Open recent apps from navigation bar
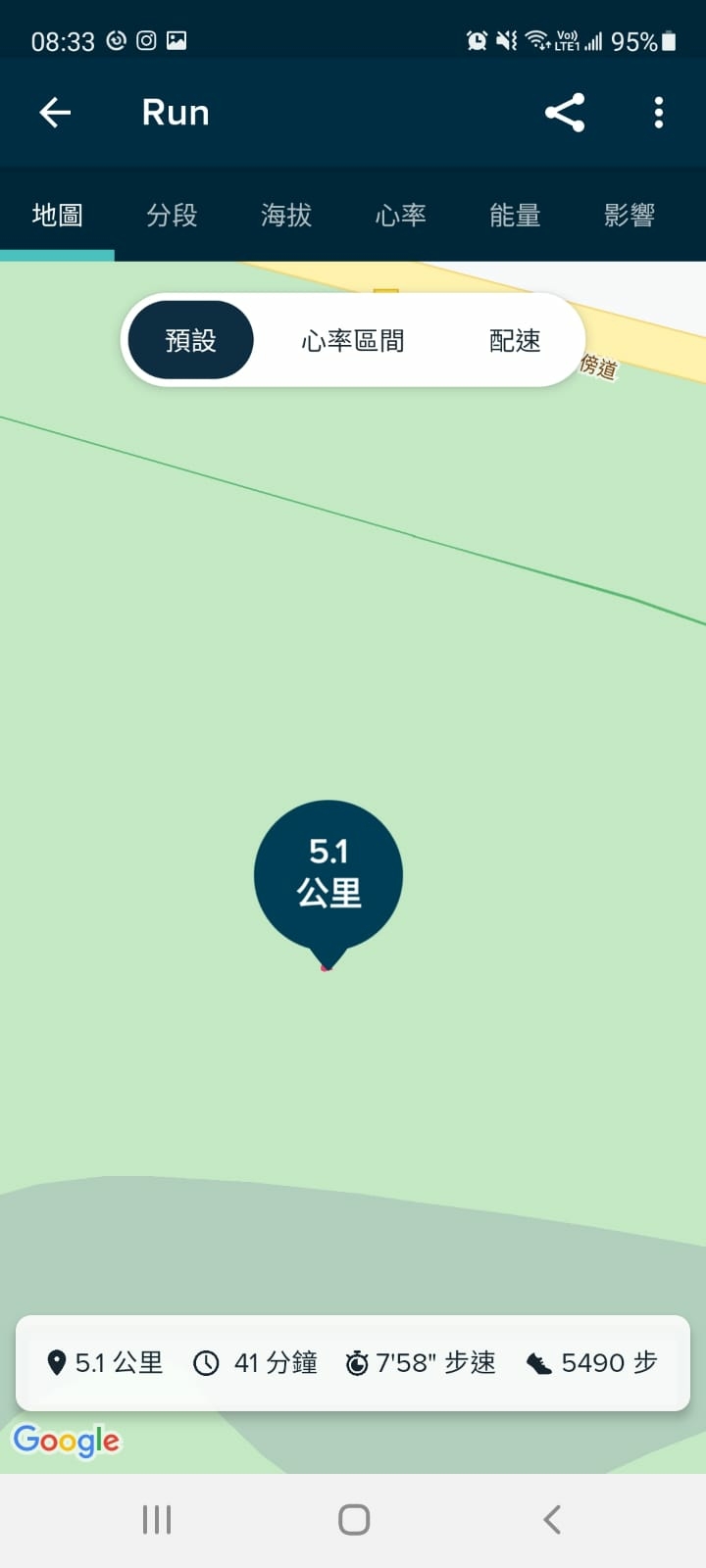The width and height of the screenshot is (706, 1568). [157, 1520]
